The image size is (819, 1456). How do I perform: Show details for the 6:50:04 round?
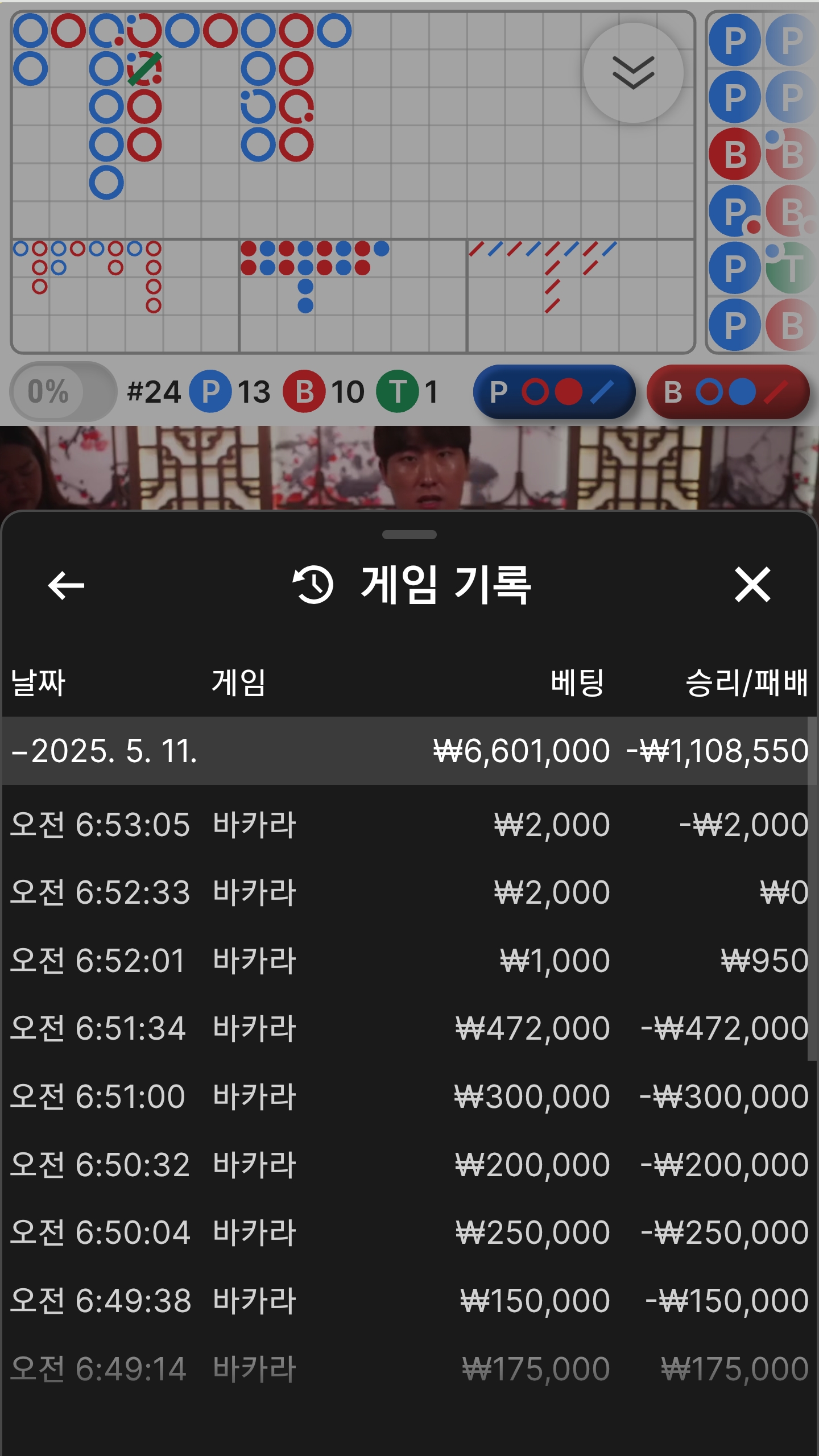point(409,1232)
